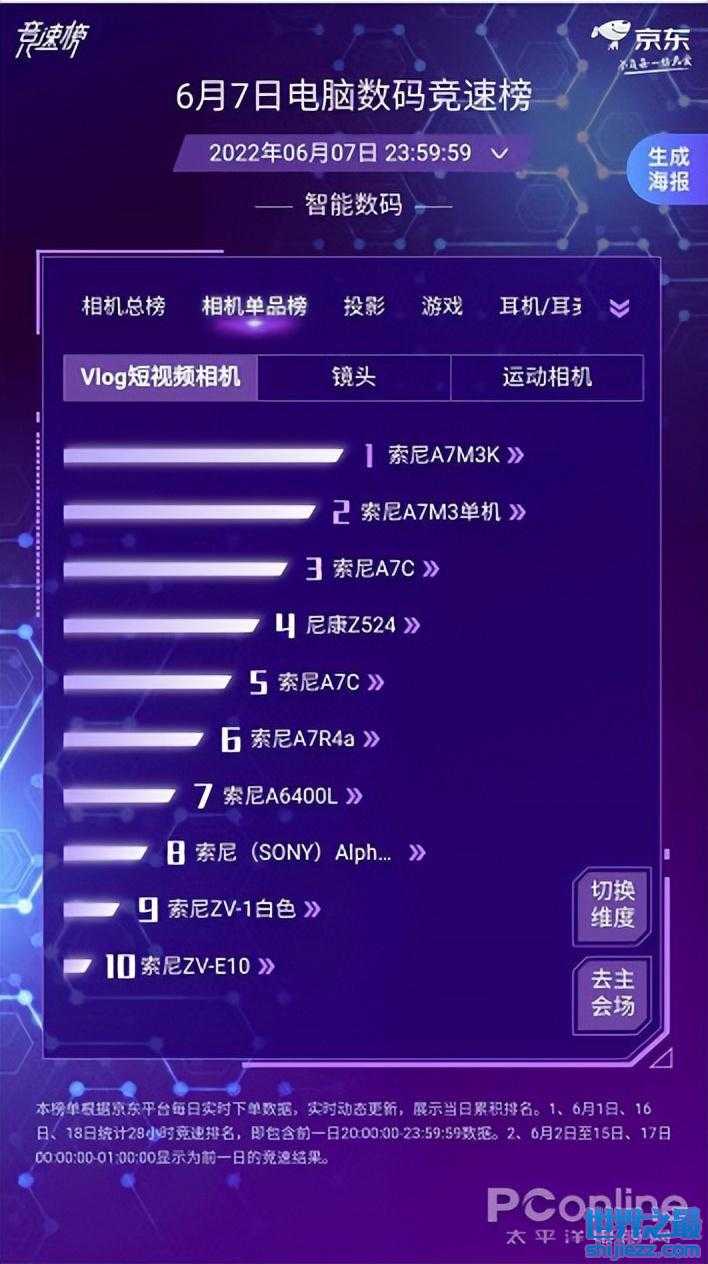Viewport: 708px width, 1264px height.
Task: Open rank 10 item 索尼ZV-E10
Action: [x=194, y=967]
